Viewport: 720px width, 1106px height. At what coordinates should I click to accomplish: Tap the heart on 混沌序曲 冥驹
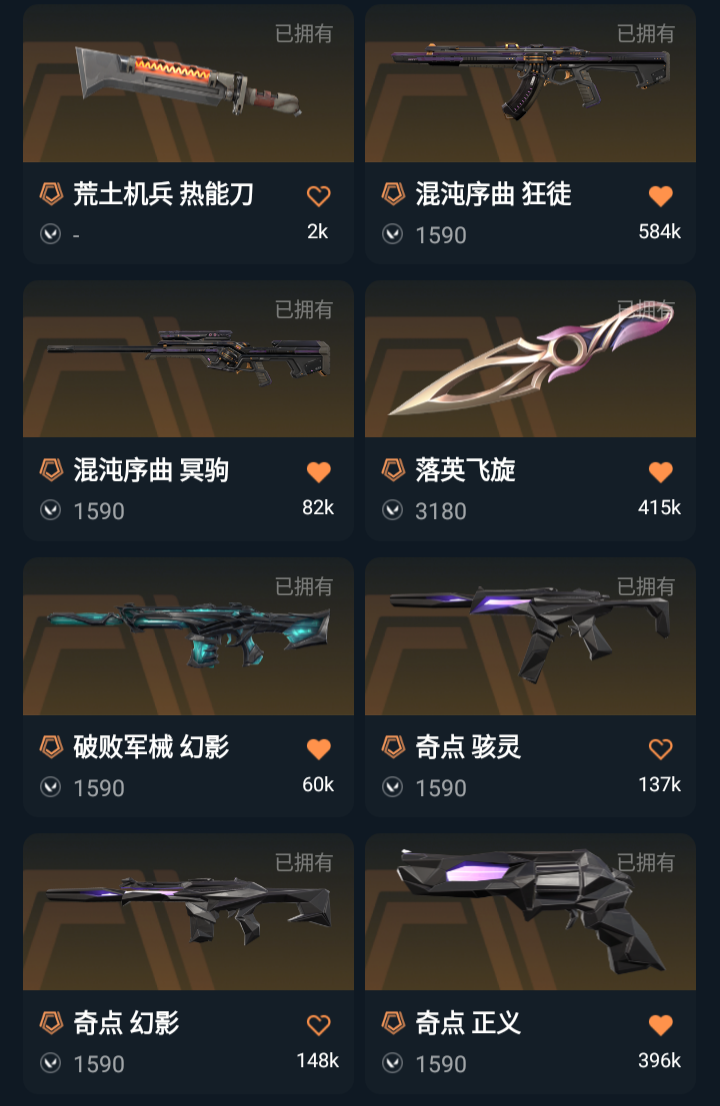[318, 472]
